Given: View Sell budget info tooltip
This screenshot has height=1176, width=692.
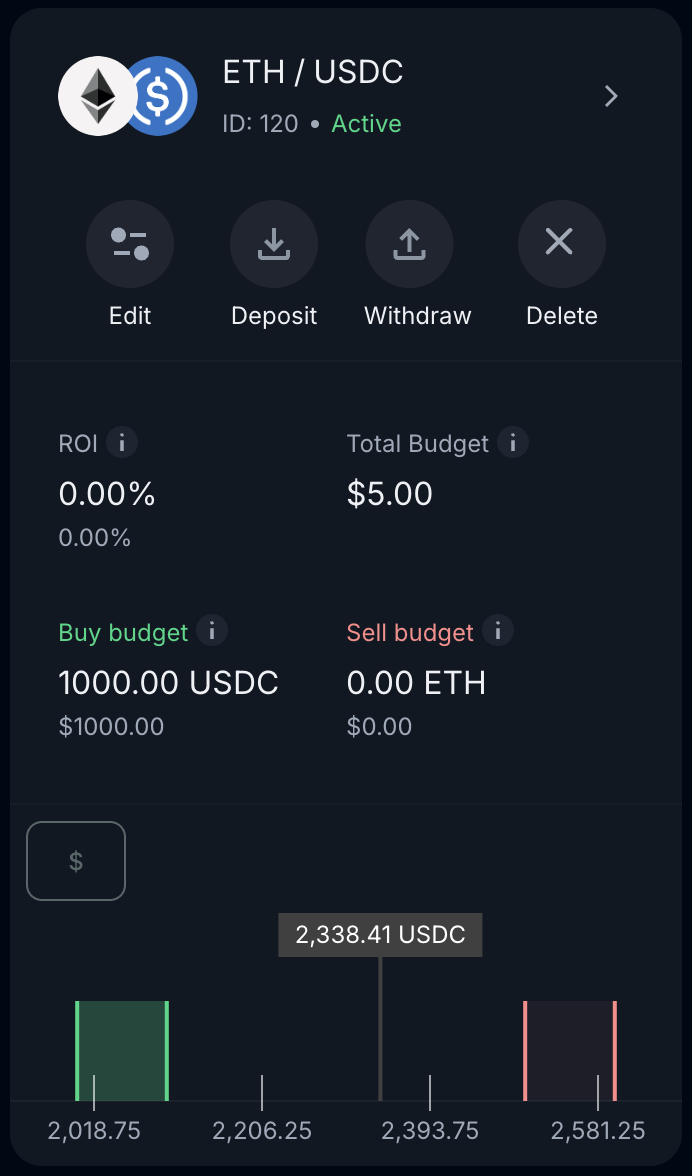Looking at the screenshot, I should [x=498, y=631].
